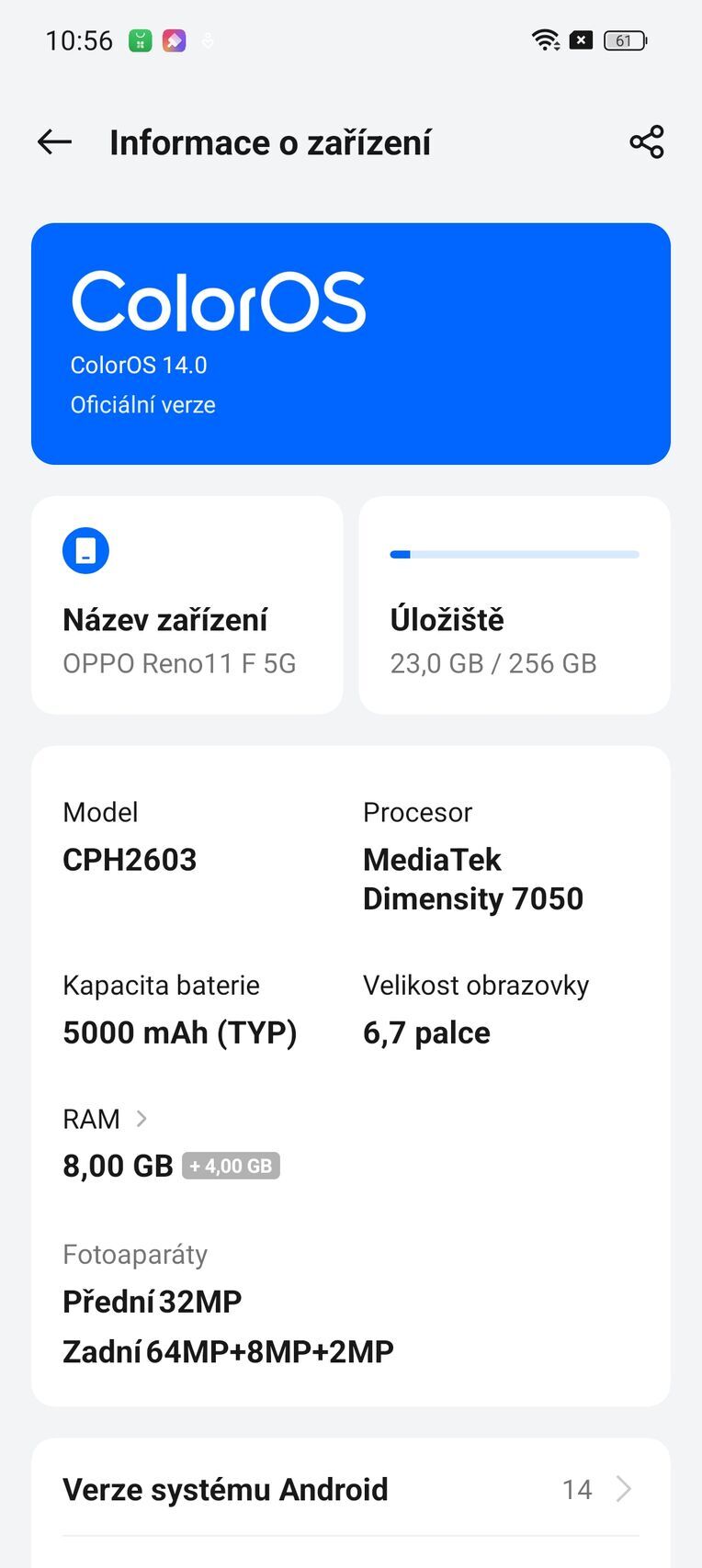Expand RAM details via its chevron
Viewport: 702px width, 1568px height.
(142, 1119)
